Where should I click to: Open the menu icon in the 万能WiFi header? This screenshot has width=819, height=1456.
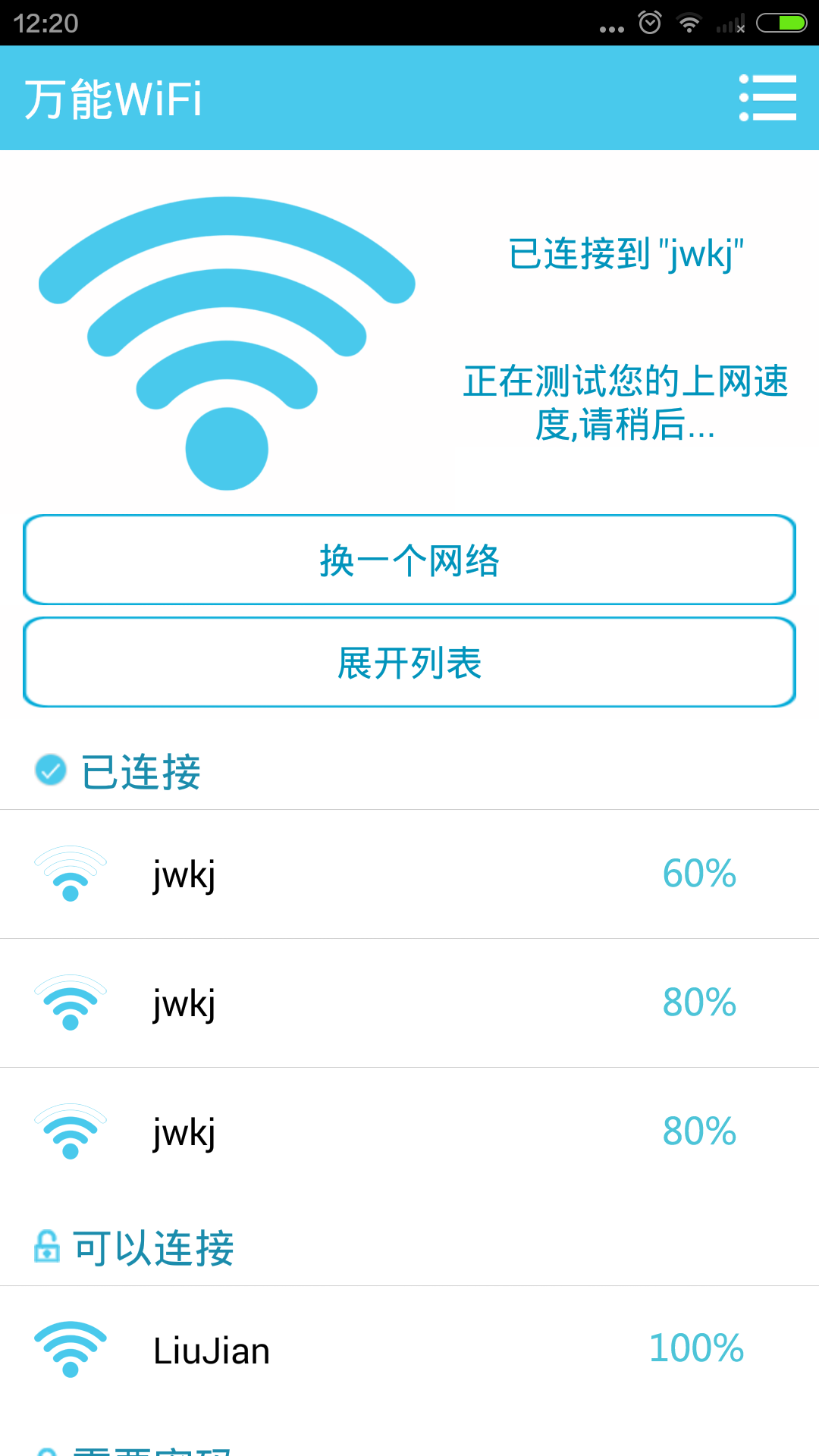[767, 98]
